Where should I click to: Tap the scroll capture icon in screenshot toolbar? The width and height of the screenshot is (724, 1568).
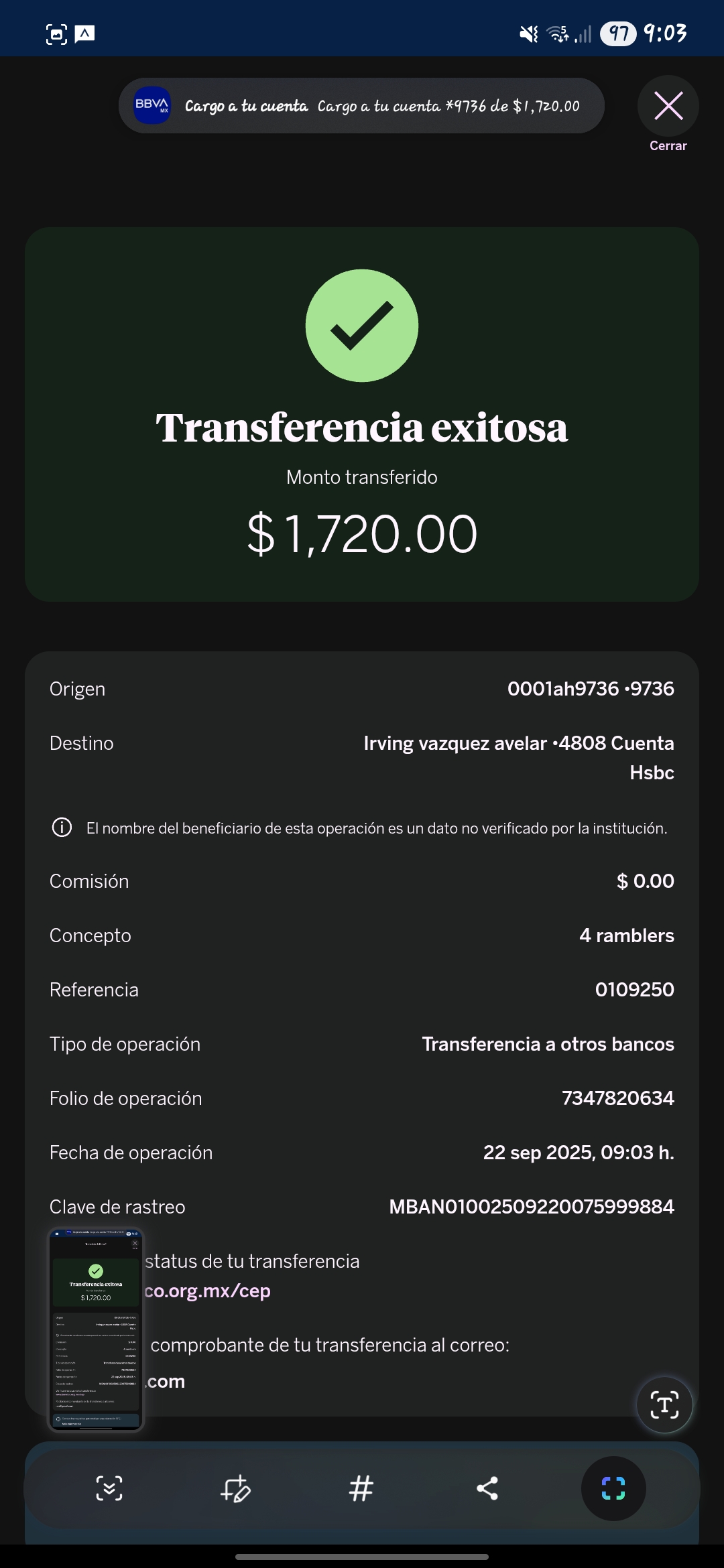[109, 1488]
